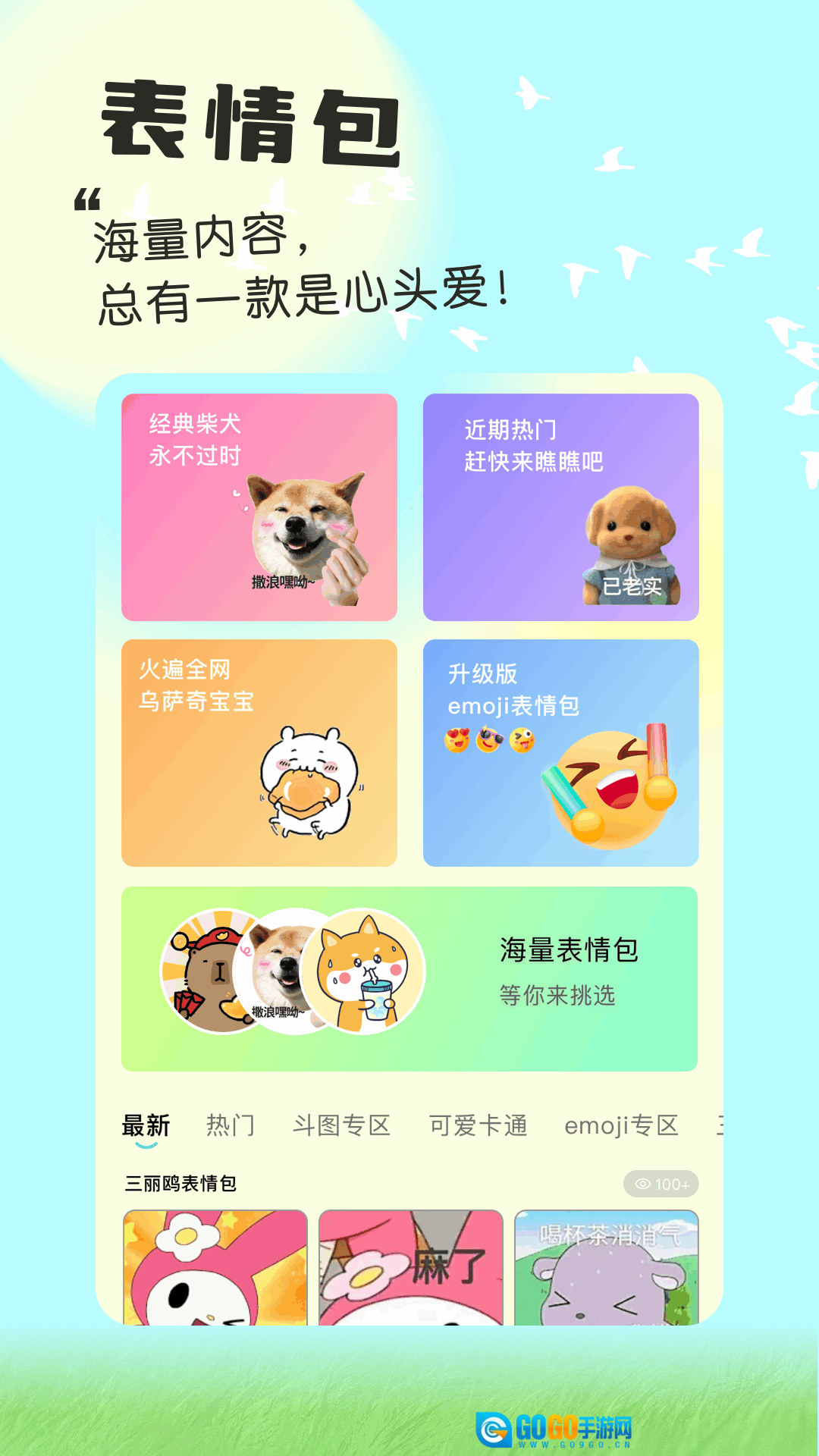Tap the heart-eyes emoji icon
819x1456 pixels.
456,741
